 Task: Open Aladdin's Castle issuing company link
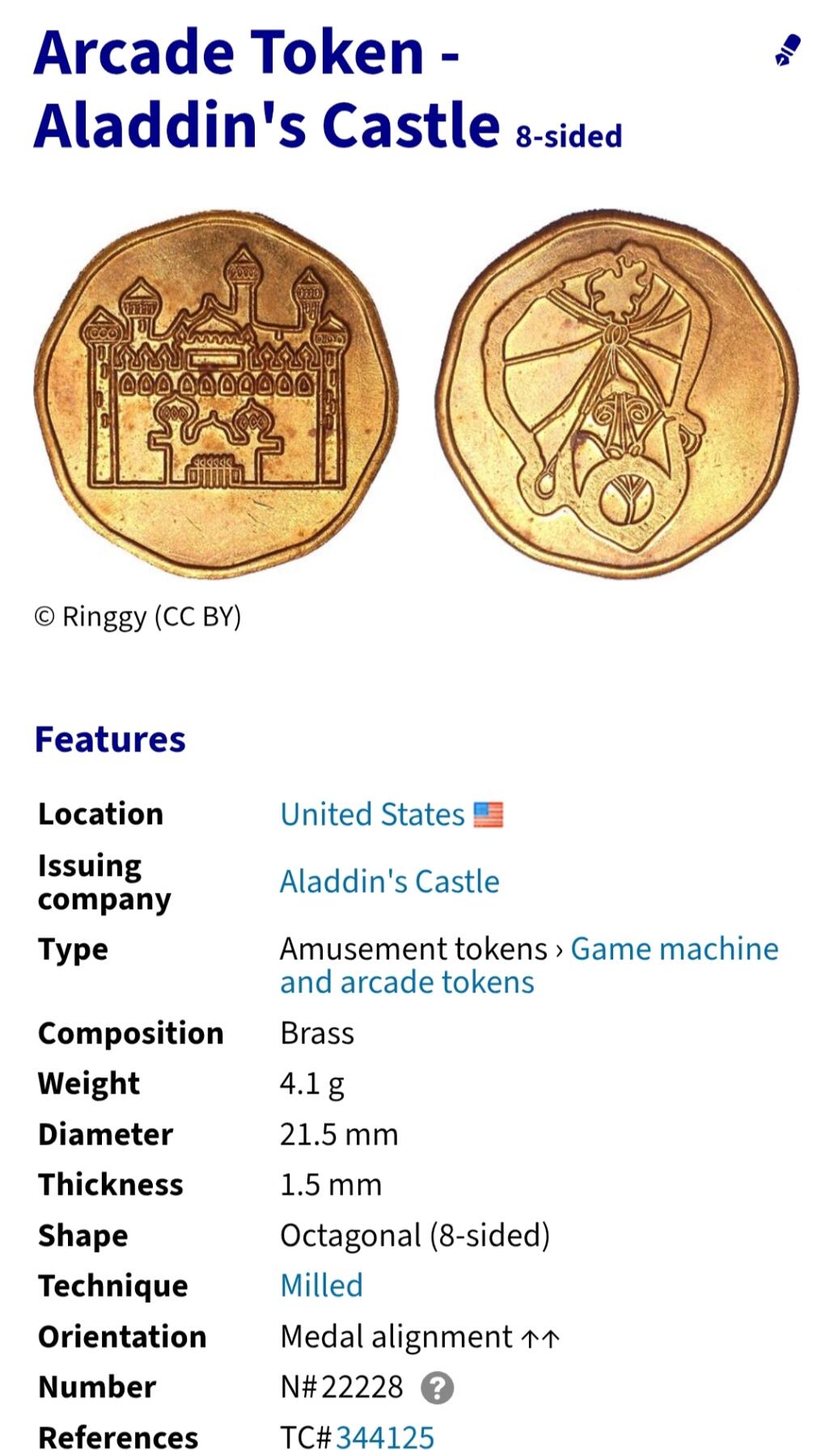(389, 882)
